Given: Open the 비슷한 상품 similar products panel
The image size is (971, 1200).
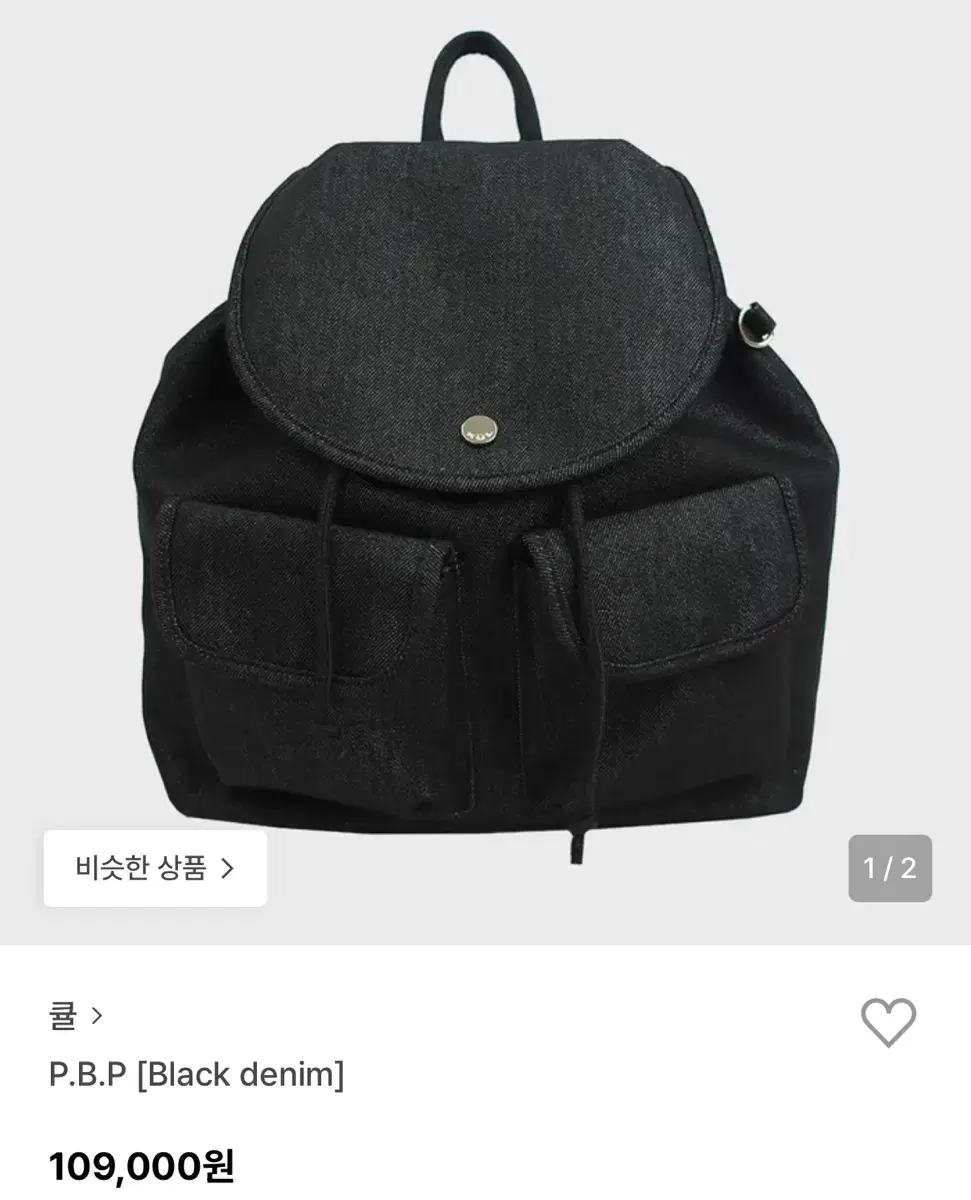Looking at the screenshot, I should pos(155,868).
